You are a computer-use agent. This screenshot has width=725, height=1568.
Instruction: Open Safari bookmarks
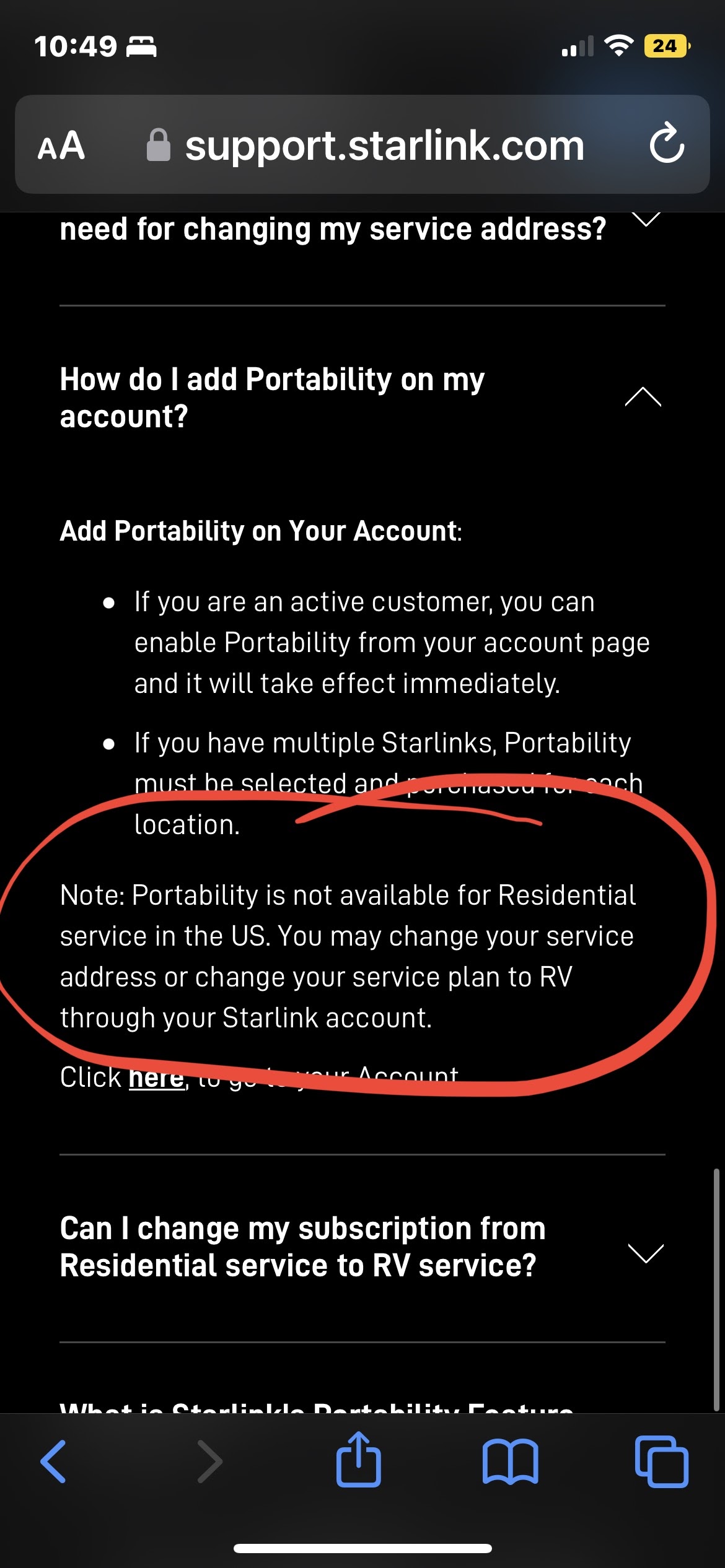pyautogui.click(x=510, y=1461)
